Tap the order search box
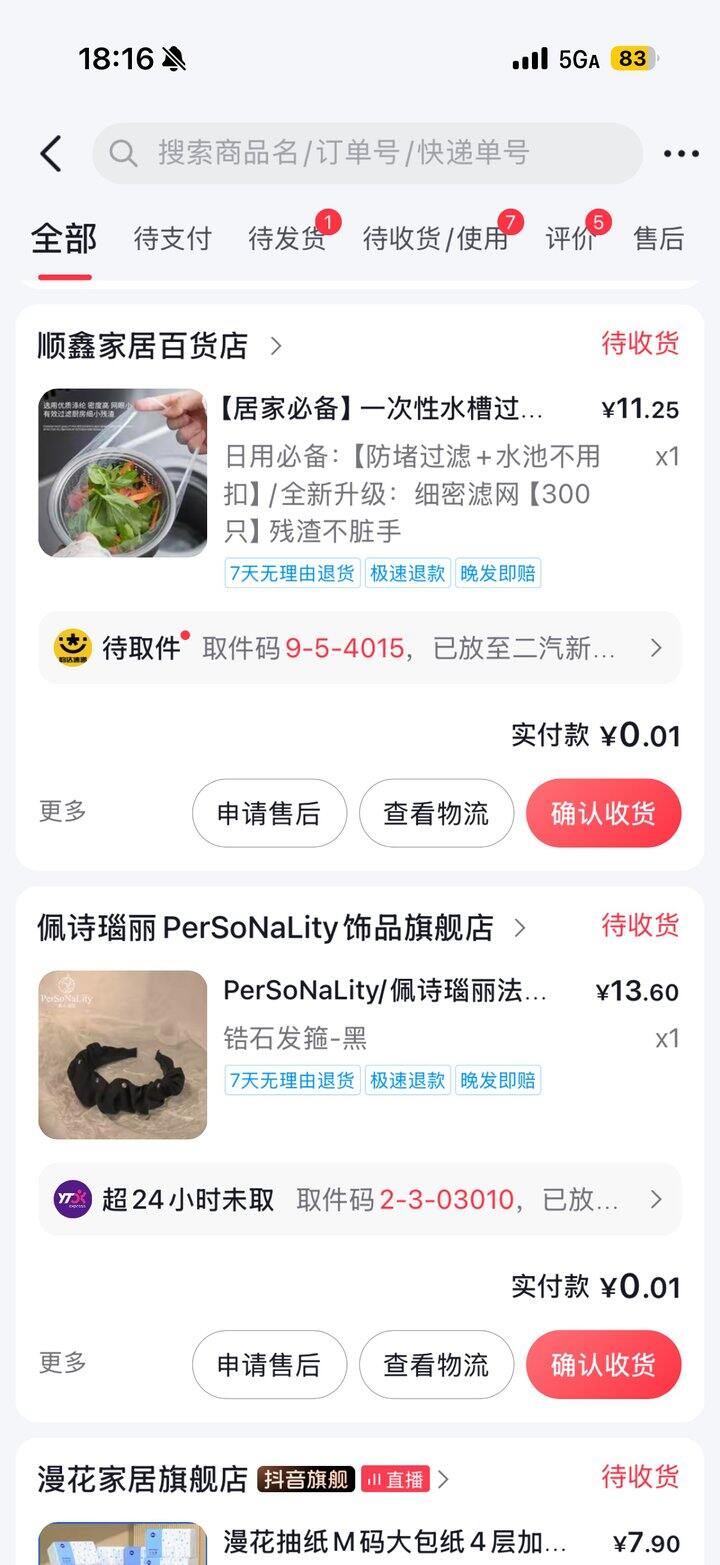 pos(368,153)
